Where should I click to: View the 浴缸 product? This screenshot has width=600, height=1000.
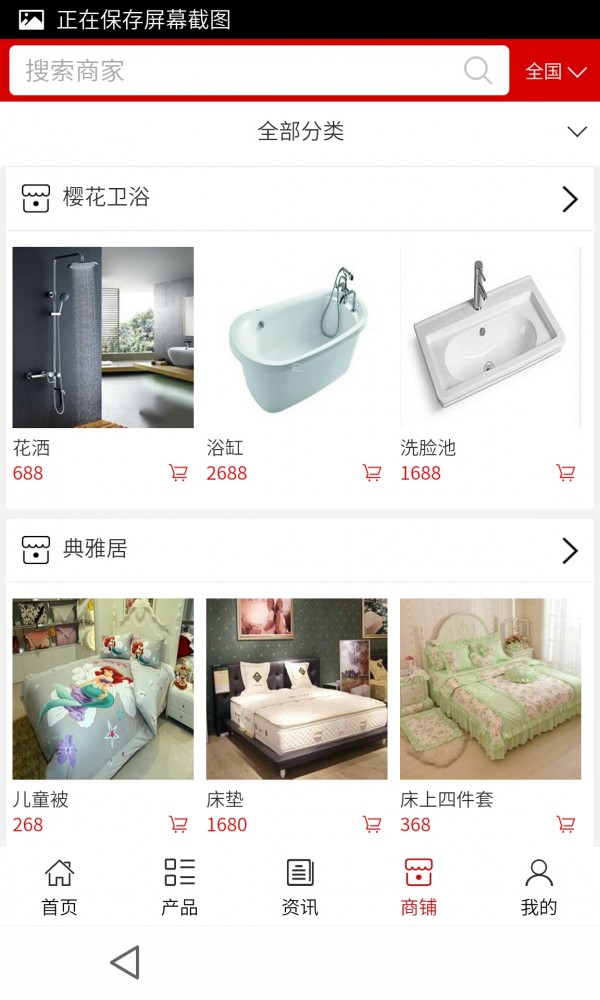click(x=297, y=337)
